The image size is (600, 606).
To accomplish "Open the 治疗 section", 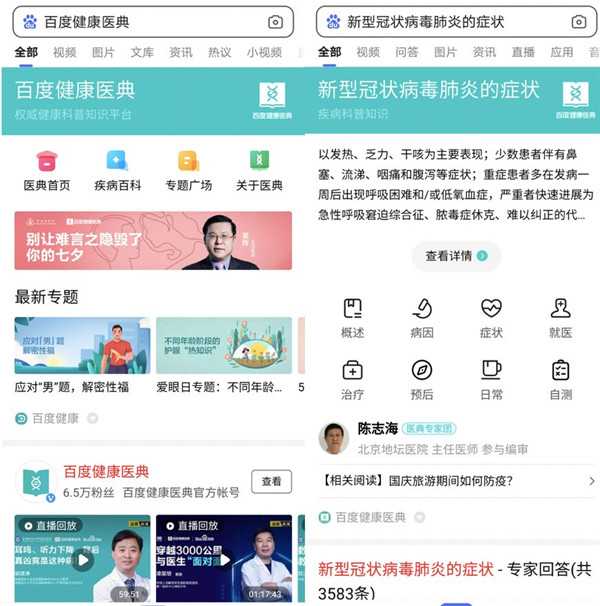I will pos(353,380).
